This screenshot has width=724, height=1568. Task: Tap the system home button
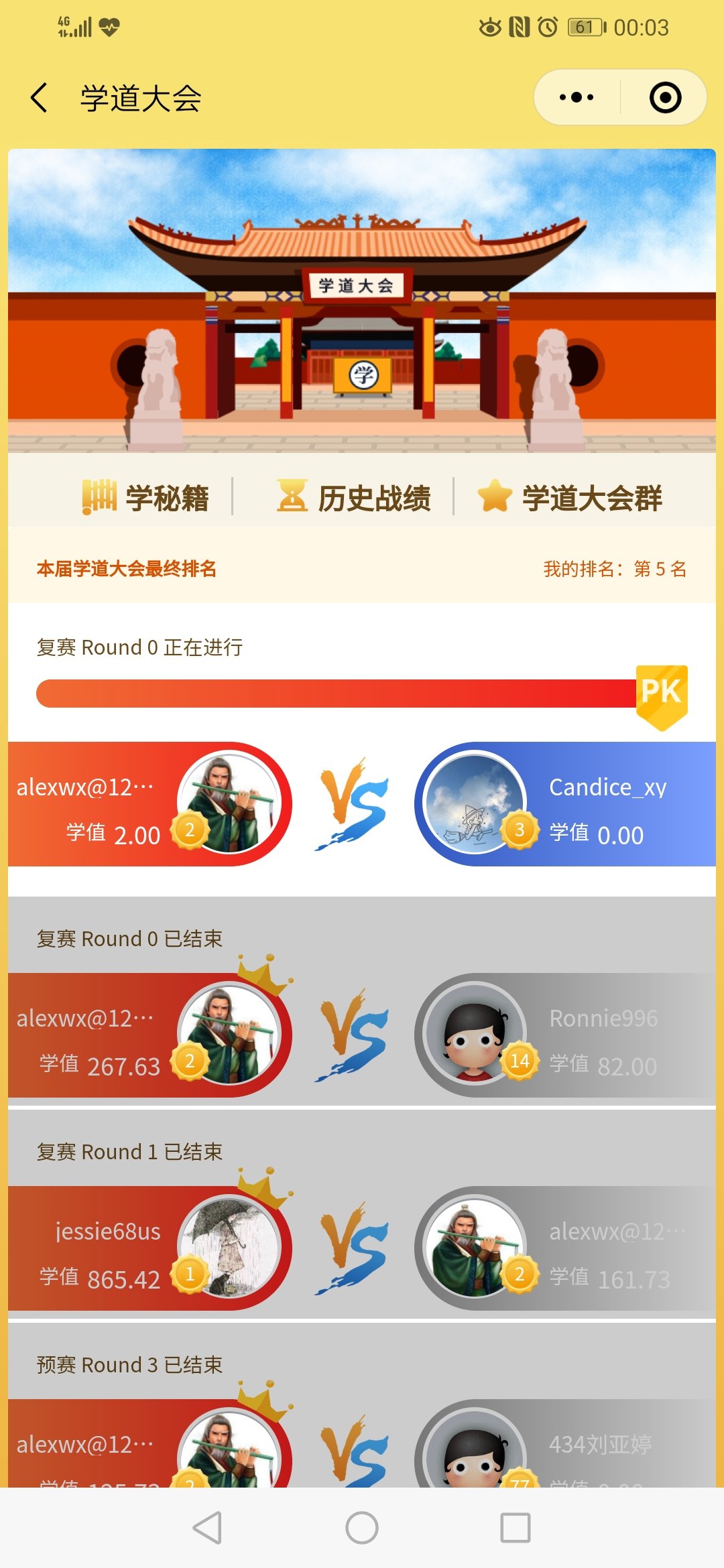(x=362, y=1528)
